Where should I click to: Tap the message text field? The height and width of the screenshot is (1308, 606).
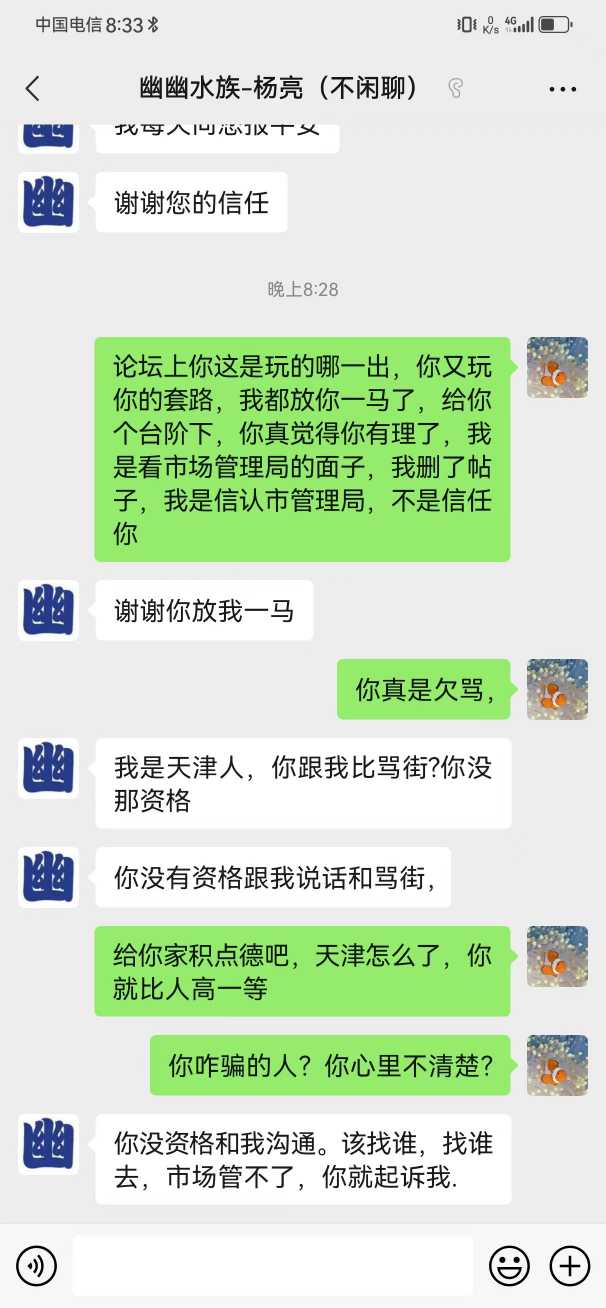pyautogui.click(x=272, y=1266)
